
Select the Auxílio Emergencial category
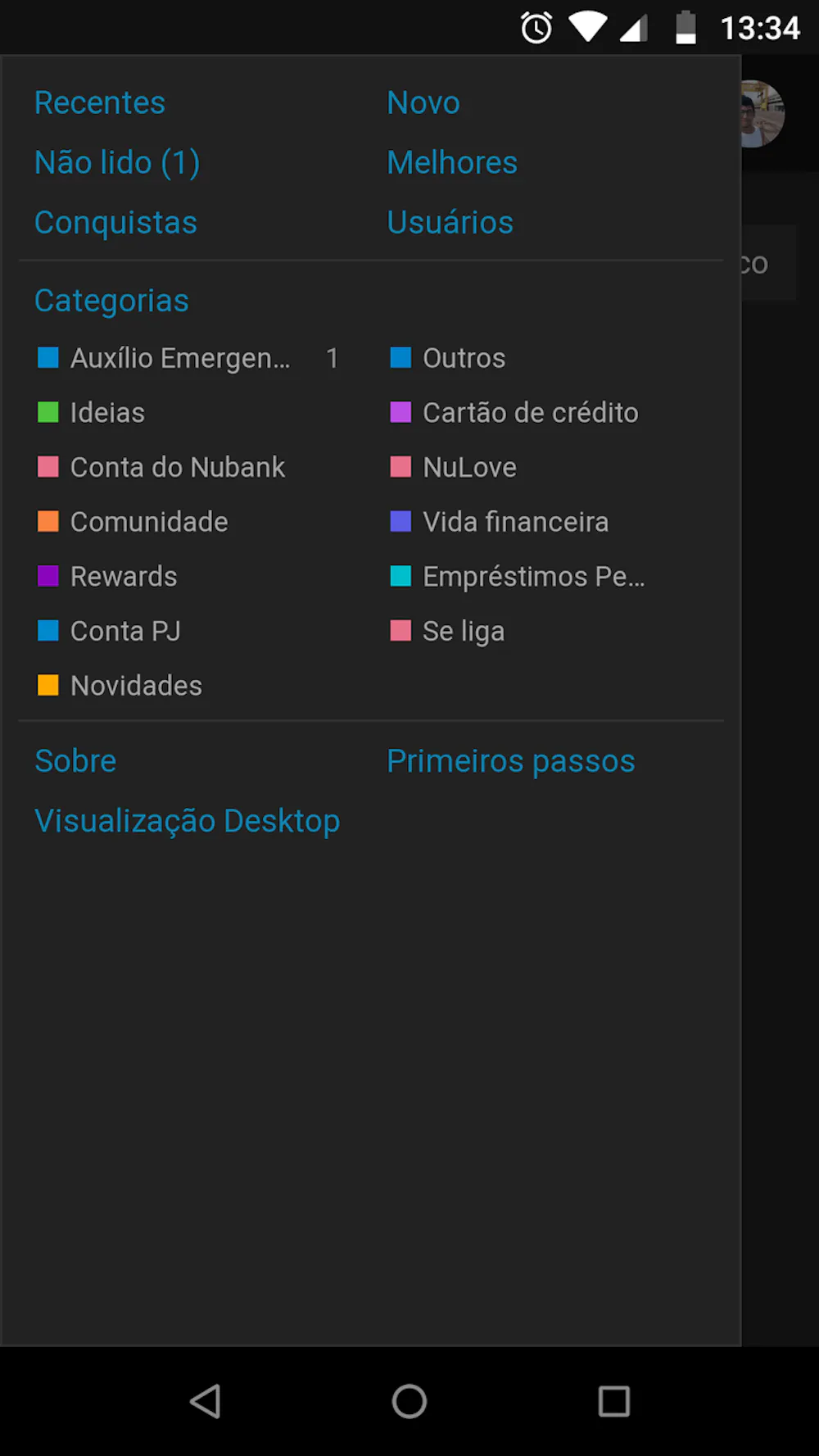tap(180, 358)
